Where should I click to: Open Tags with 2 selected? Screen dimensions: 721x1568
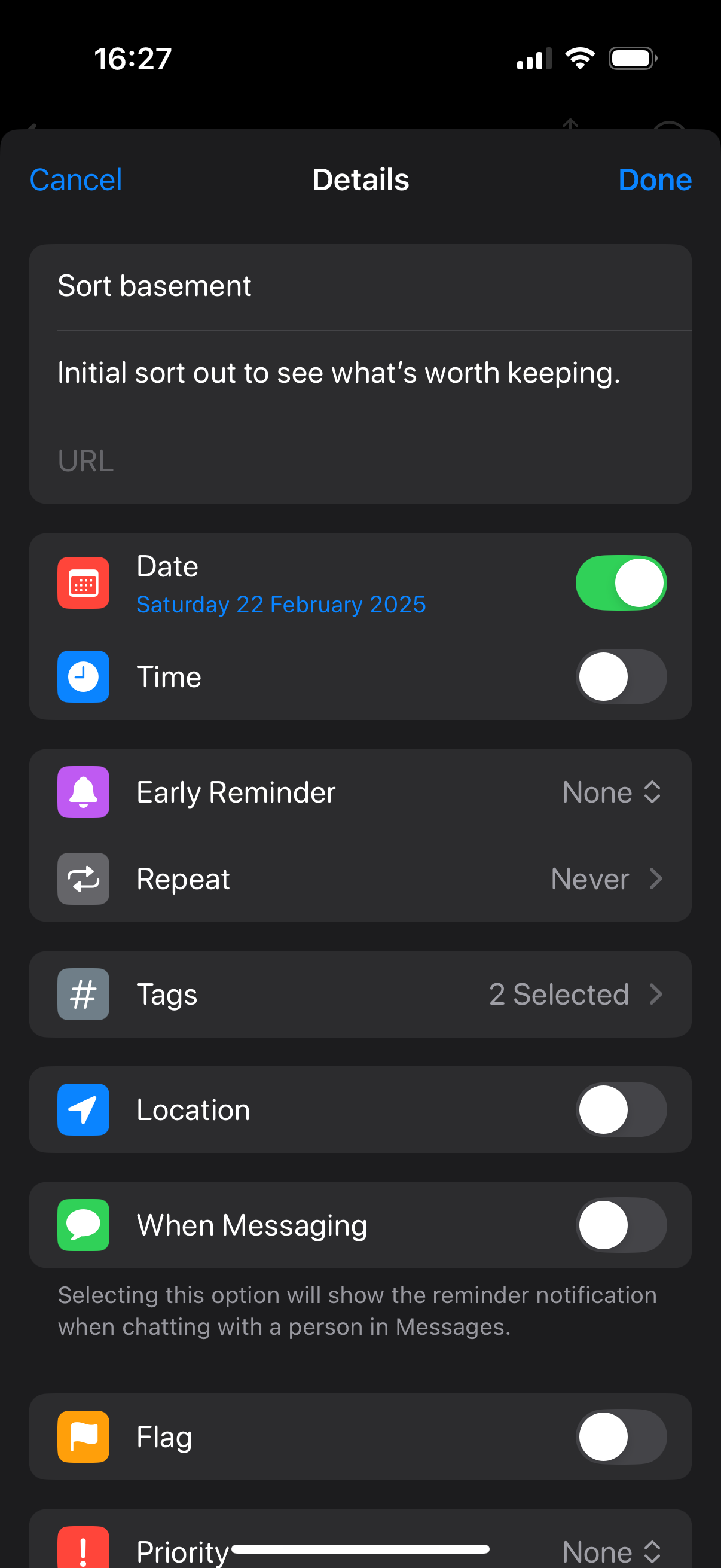tap(360, 994)
